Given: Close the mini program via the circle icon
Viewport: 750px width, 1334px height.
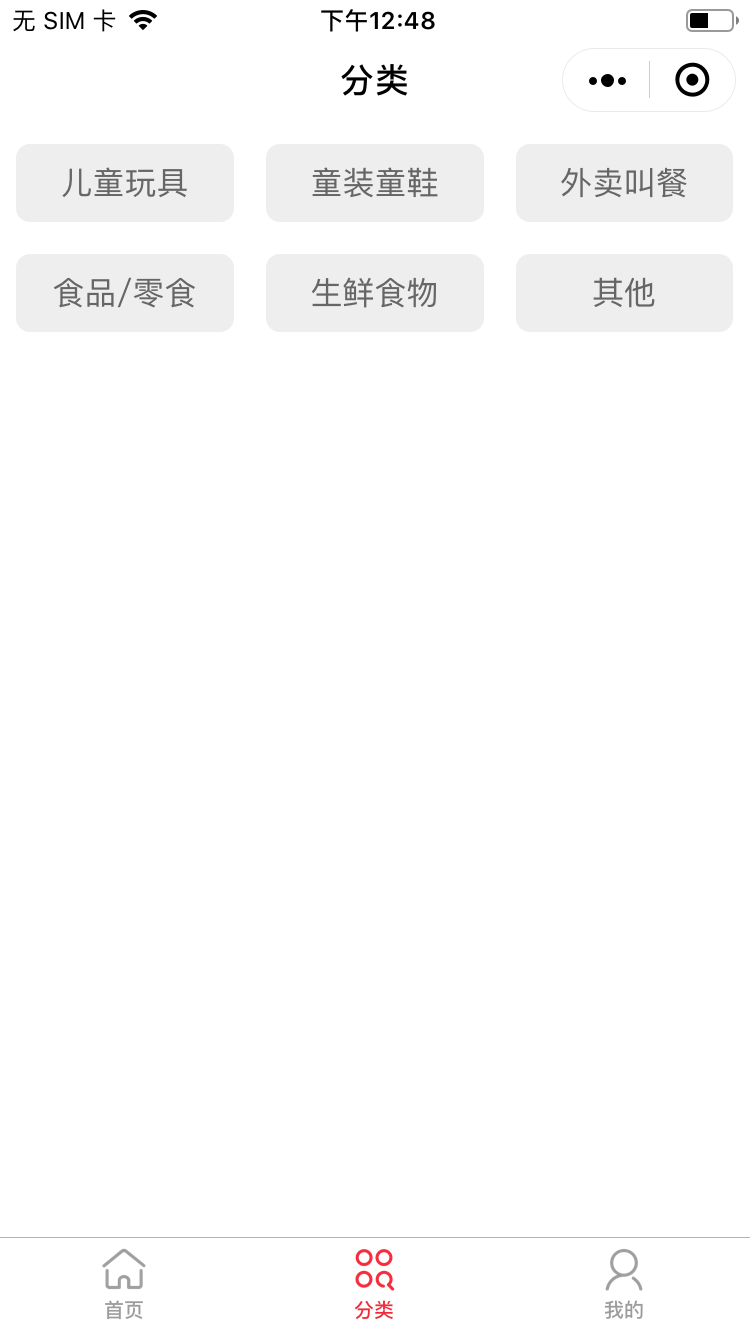Looking at the screenshot, I should (x=692, y=80).
